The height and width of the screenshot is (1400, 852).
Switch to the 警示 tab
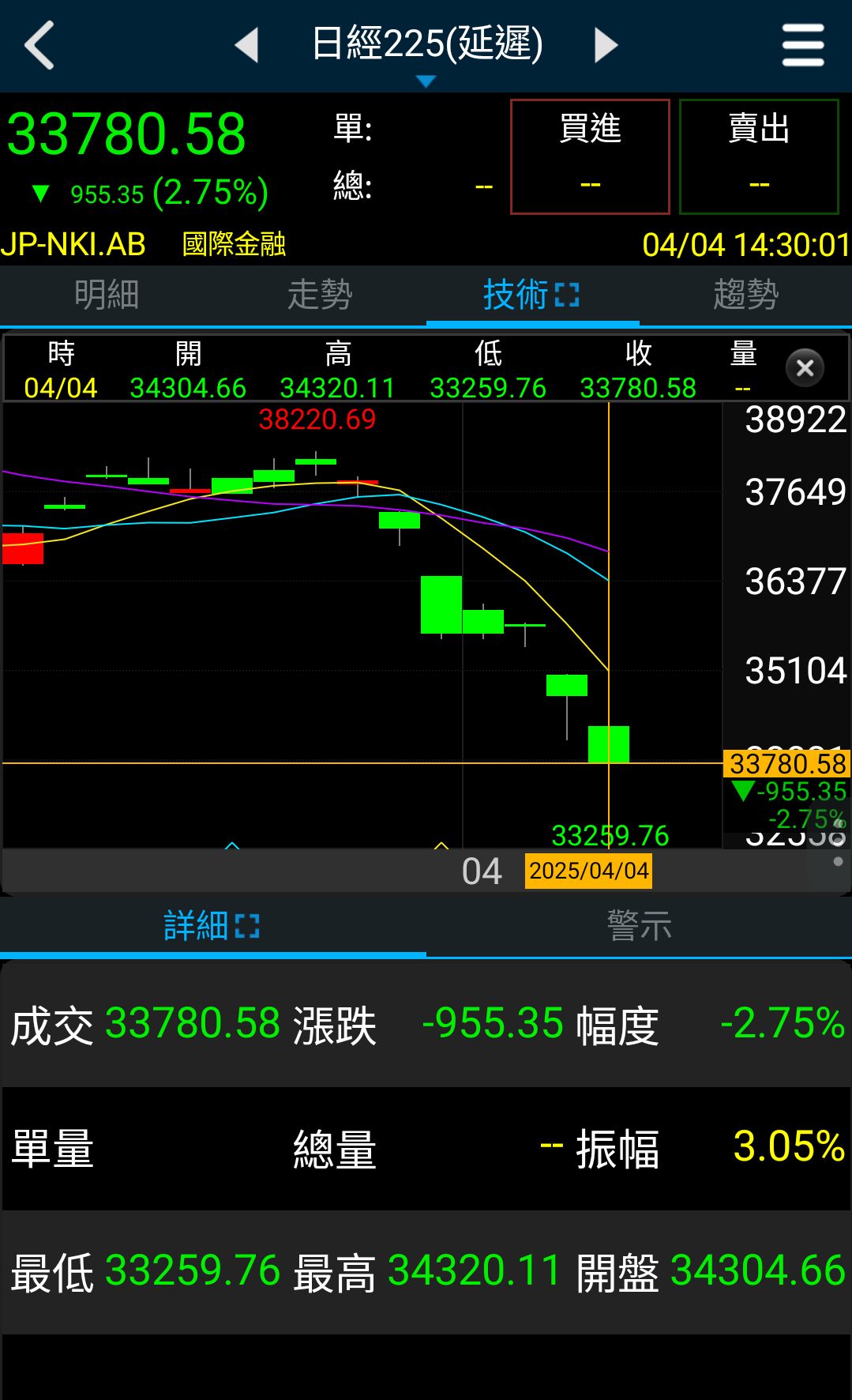[x=639, y=925]
